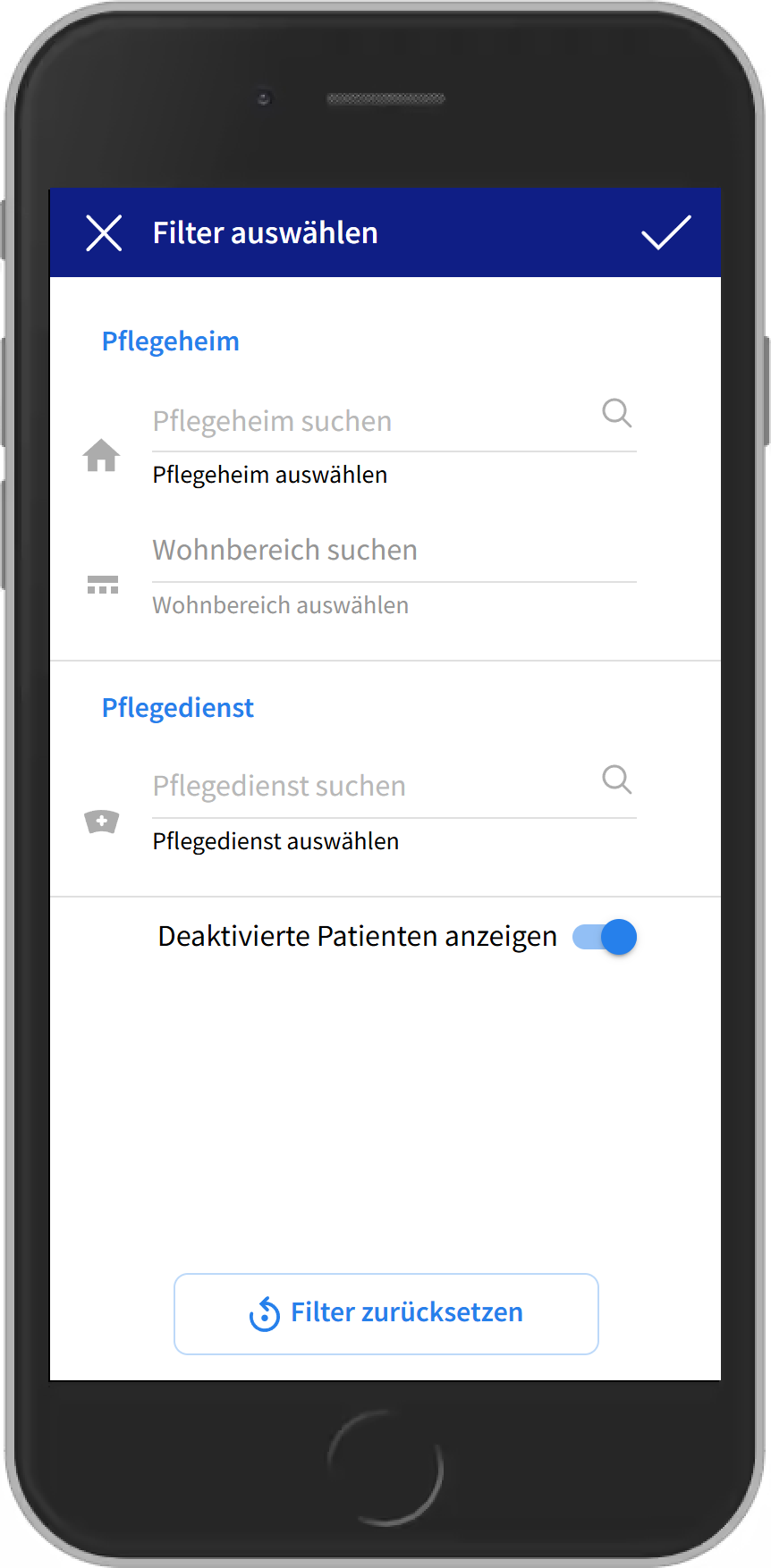The image size is (771, 1568).
Task: Tap the Pflegeheim search magnifier icon
Action: tap(616, 413)
